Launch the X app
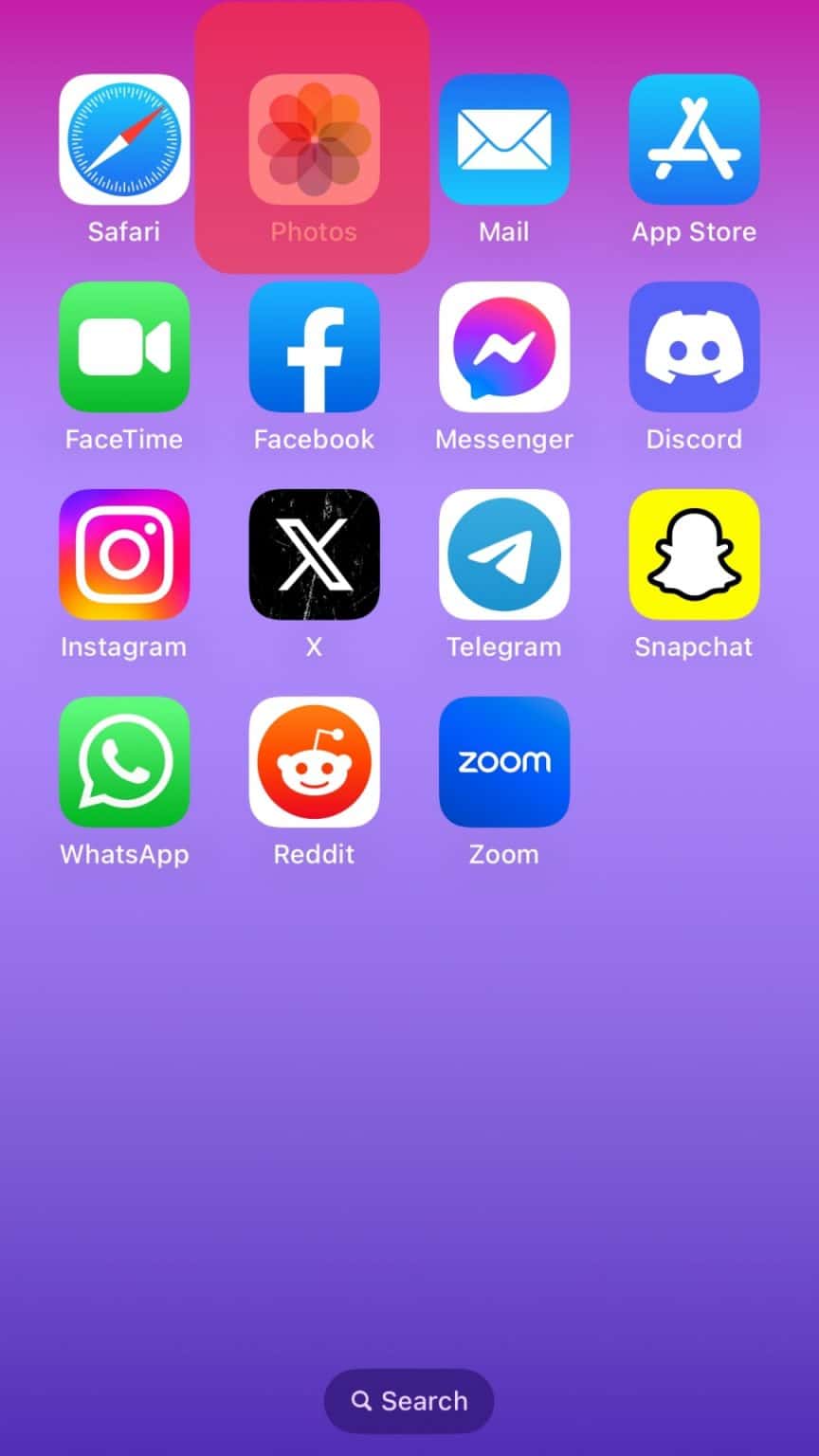 click(314, 555)
